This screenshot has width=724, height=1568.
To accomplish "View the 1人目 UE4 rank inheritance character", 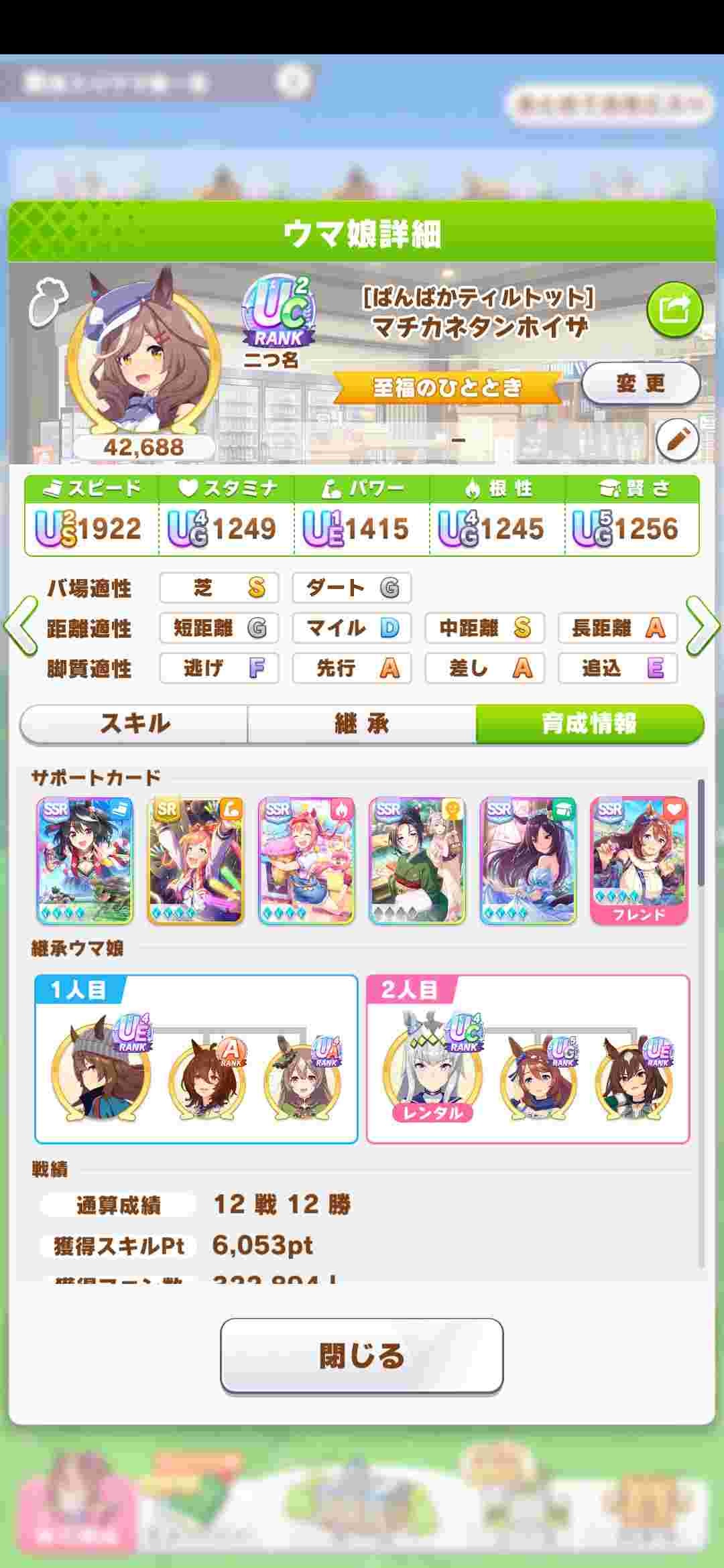I will point(101,1071).
